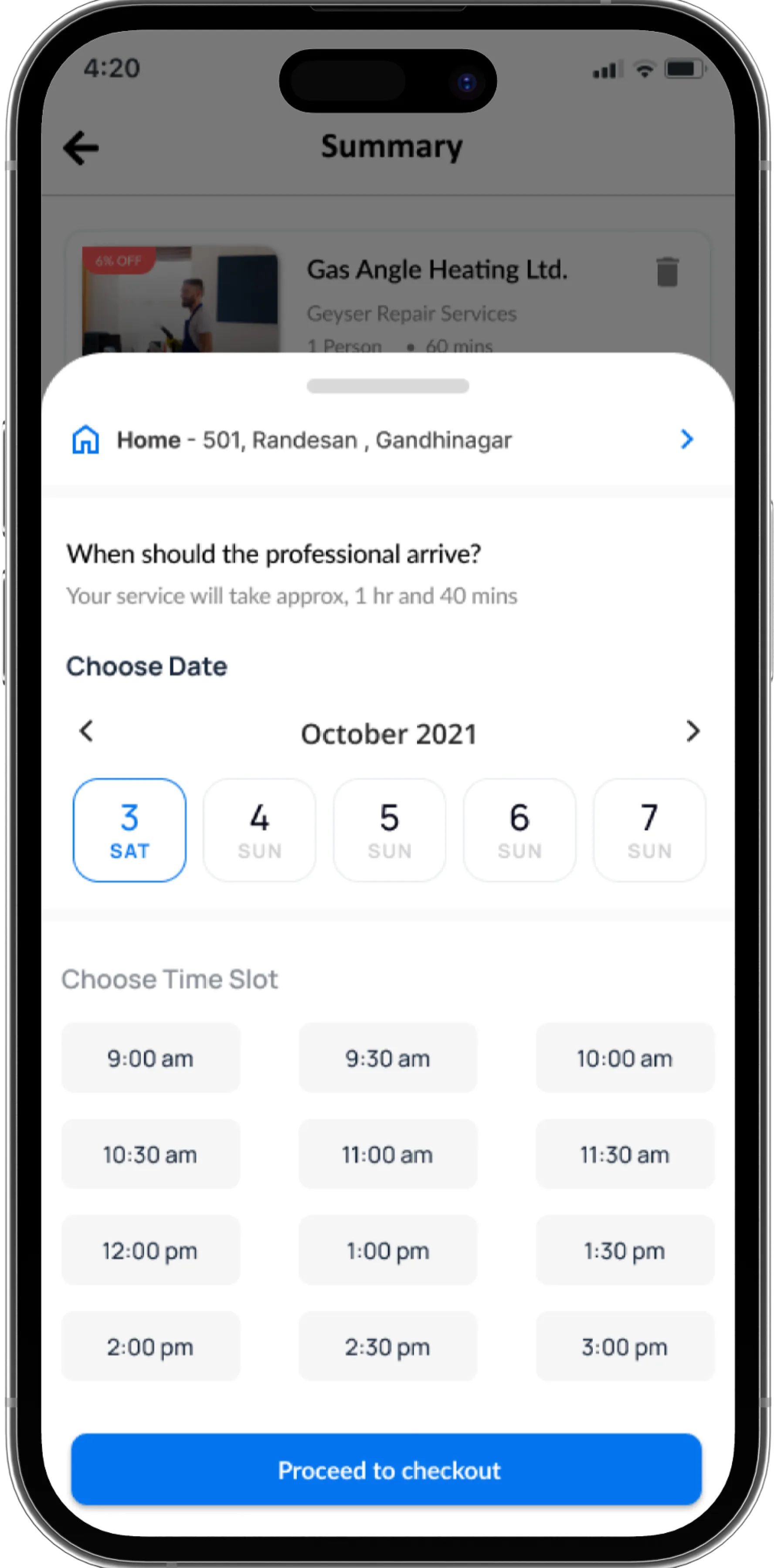
Task: Select date 4 SUN
Action: tap(259, 830)
